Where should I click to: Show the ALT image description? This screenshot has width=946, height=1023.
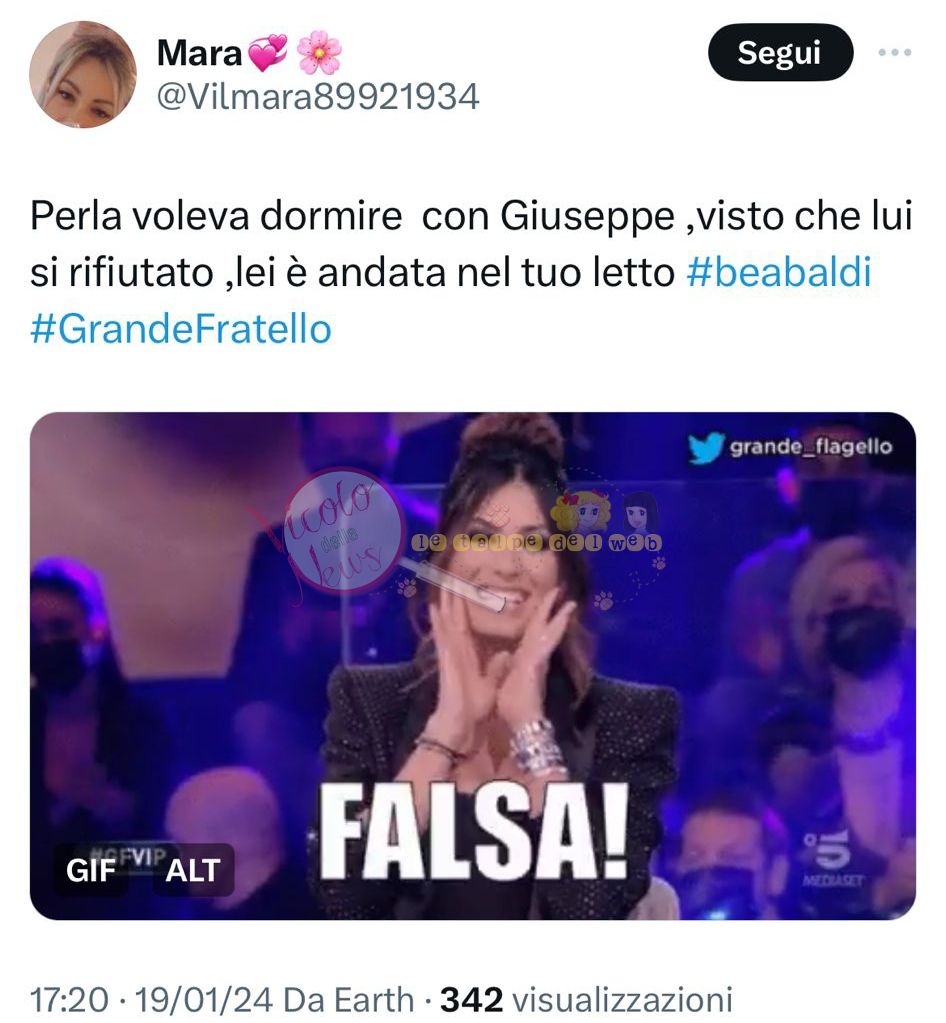coord(192,870)
